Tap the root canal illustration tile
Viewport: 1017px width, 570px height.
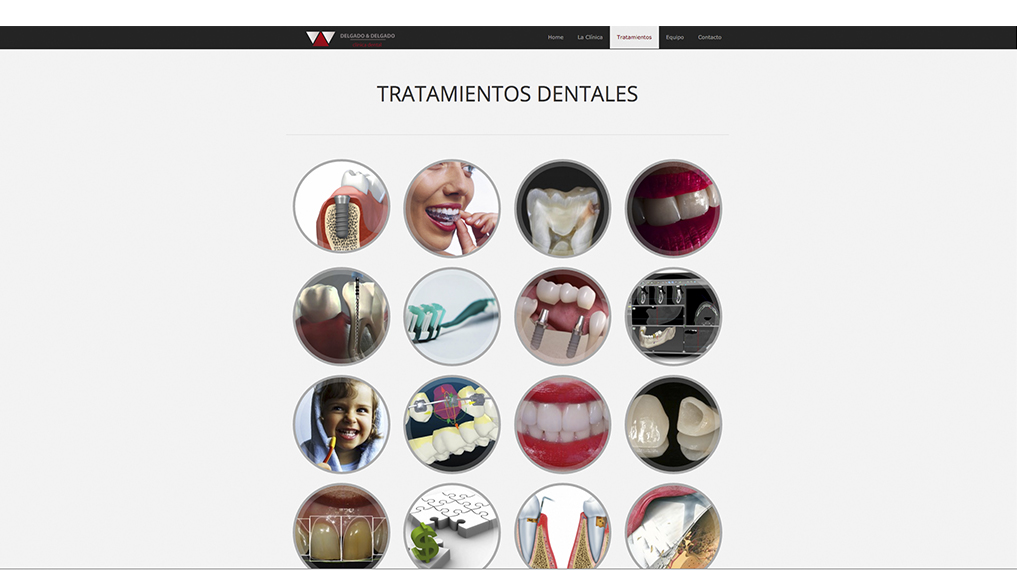pyautogui.click(x=341, y=316)
